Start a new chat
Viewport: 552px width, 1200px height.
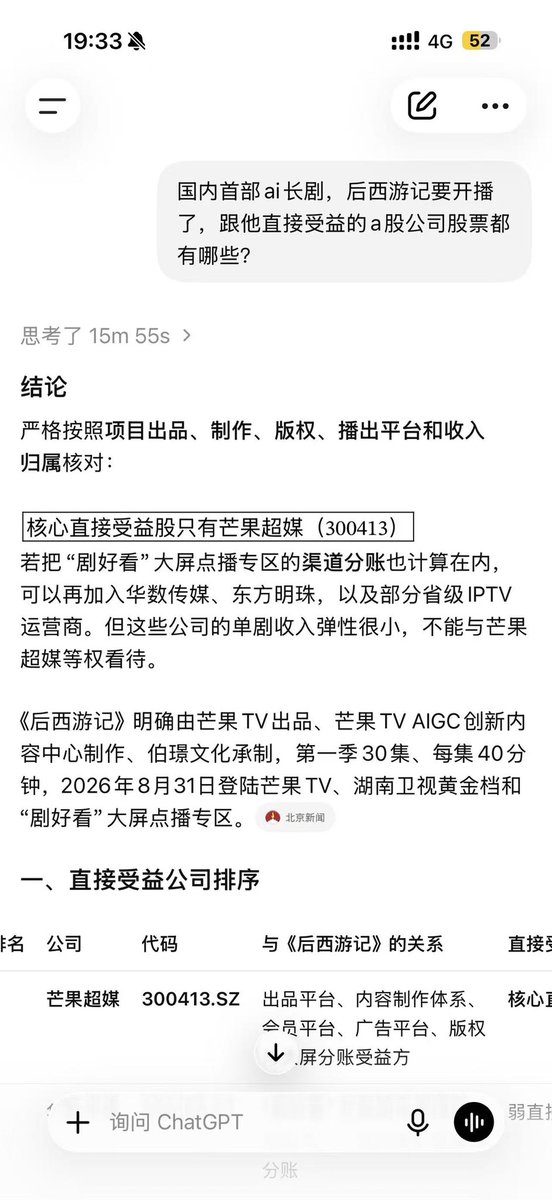pos(422,106)
